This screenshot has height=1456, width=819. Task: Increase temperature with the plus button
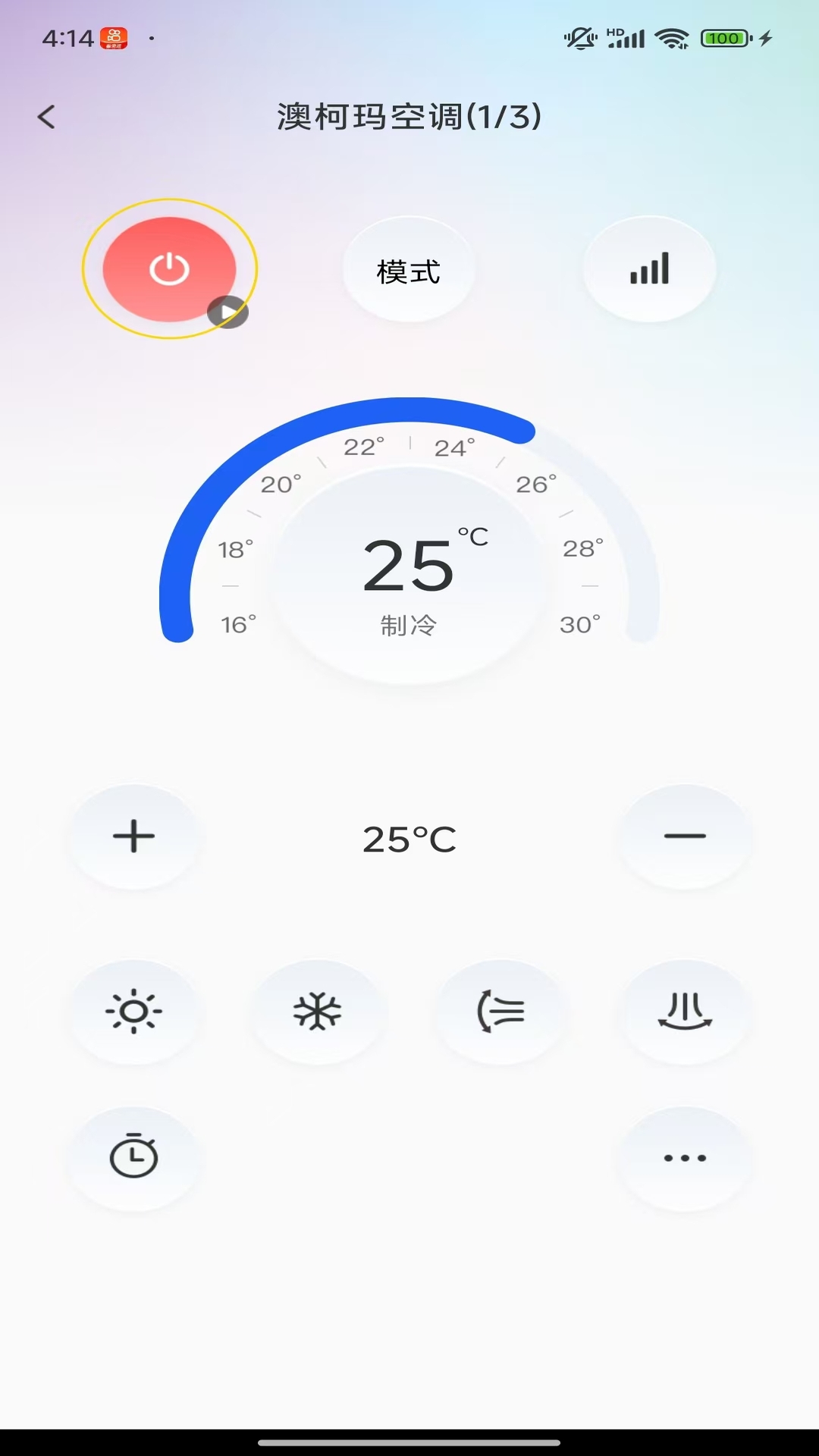[x=134, y=836]
